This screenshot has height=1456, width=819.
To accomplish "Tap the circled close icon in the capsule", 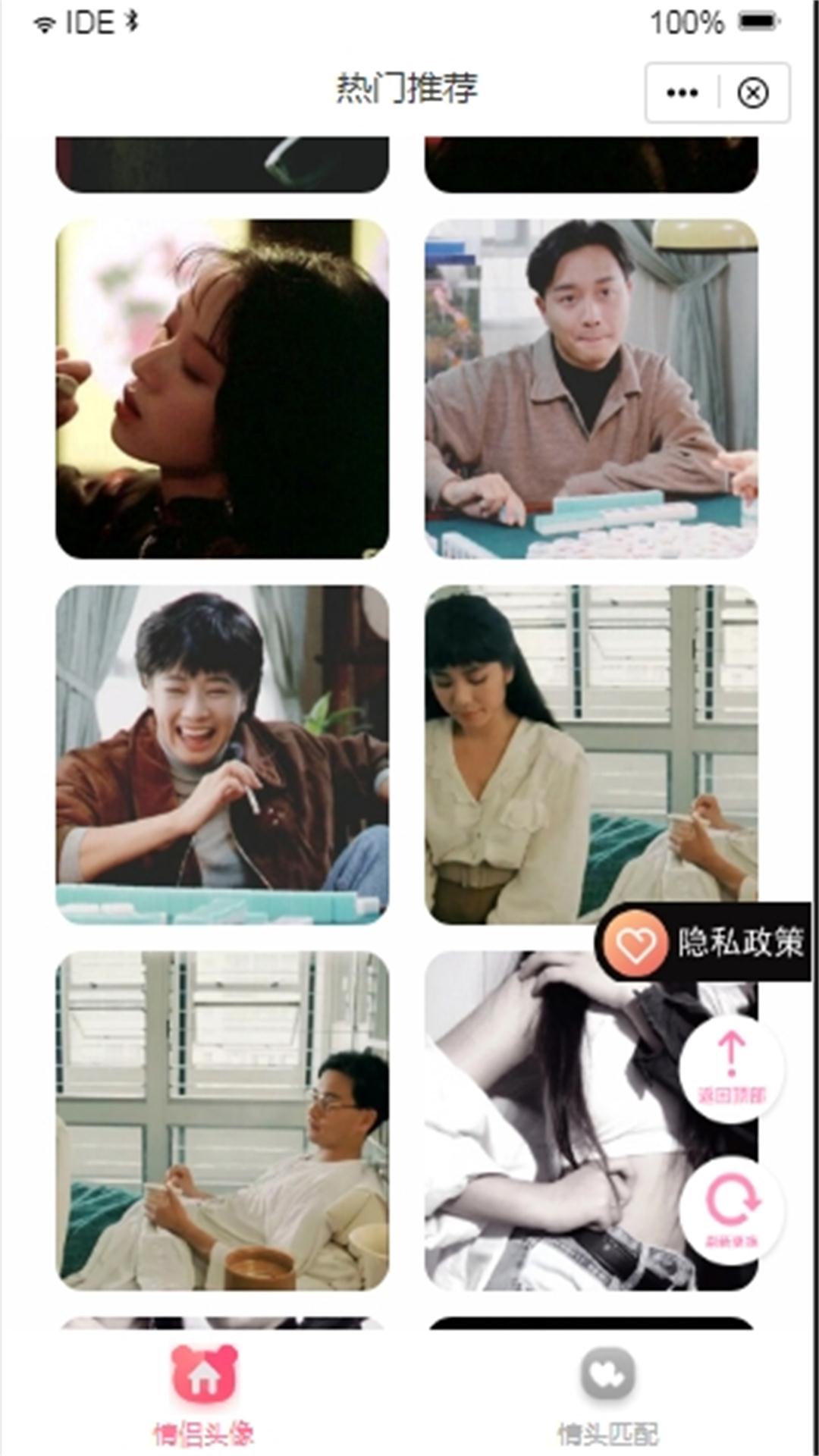I will 753,92.
